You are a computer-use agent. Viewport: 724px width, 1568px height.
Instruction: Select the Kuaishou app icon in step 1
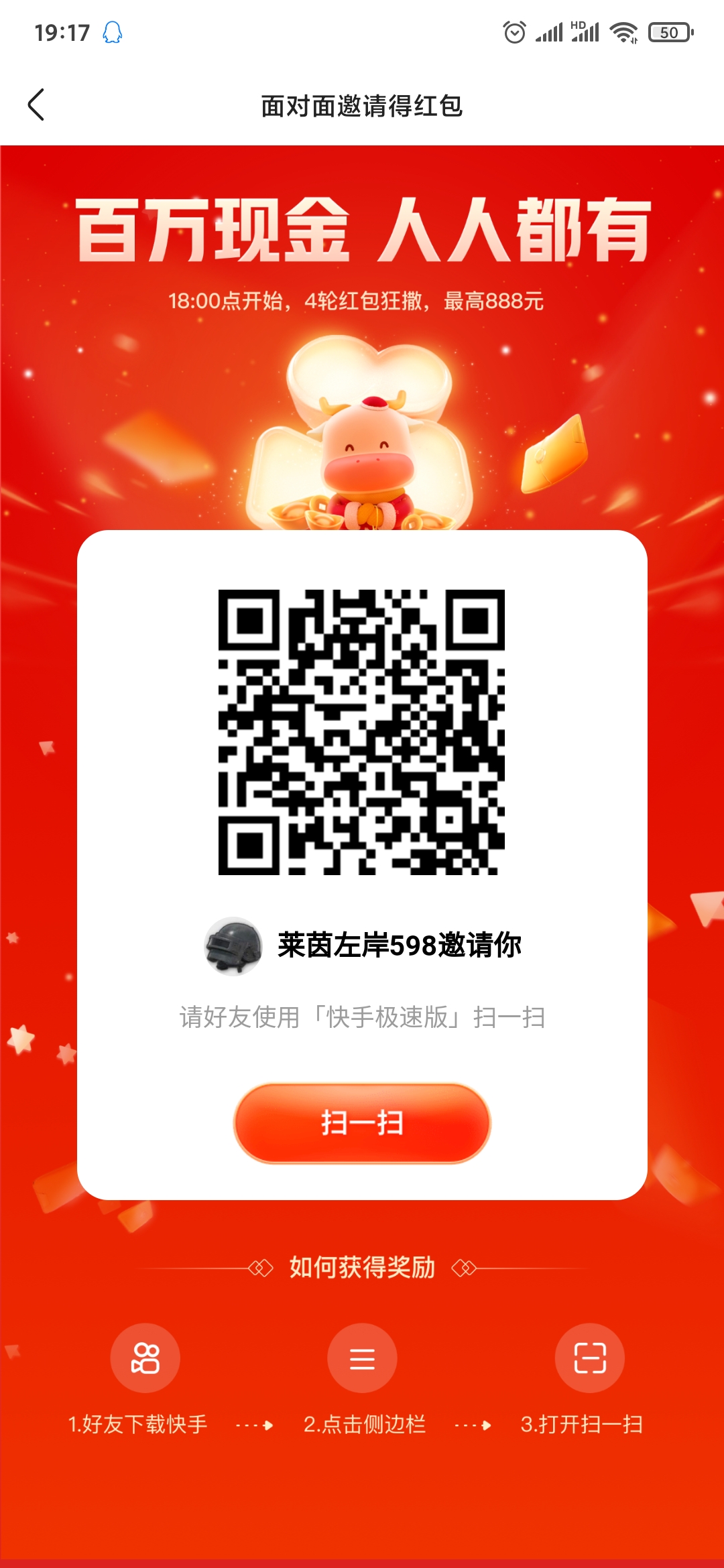[x=145, y=1358]
